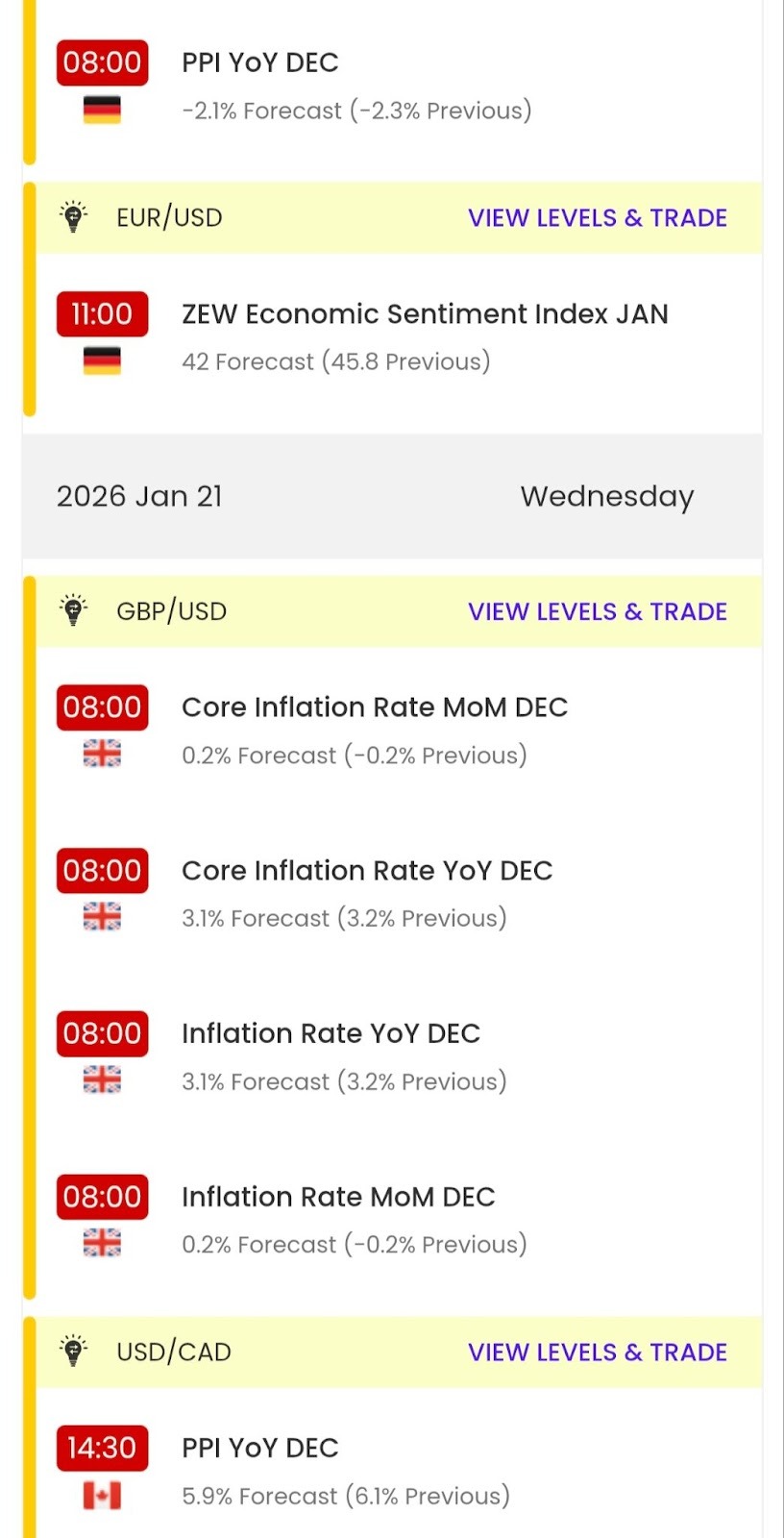Viewport: 784px width, 1538px height.
Task: Open the Core Inflation Rate YoY DEC event
Action: click(x=366, y=871)
